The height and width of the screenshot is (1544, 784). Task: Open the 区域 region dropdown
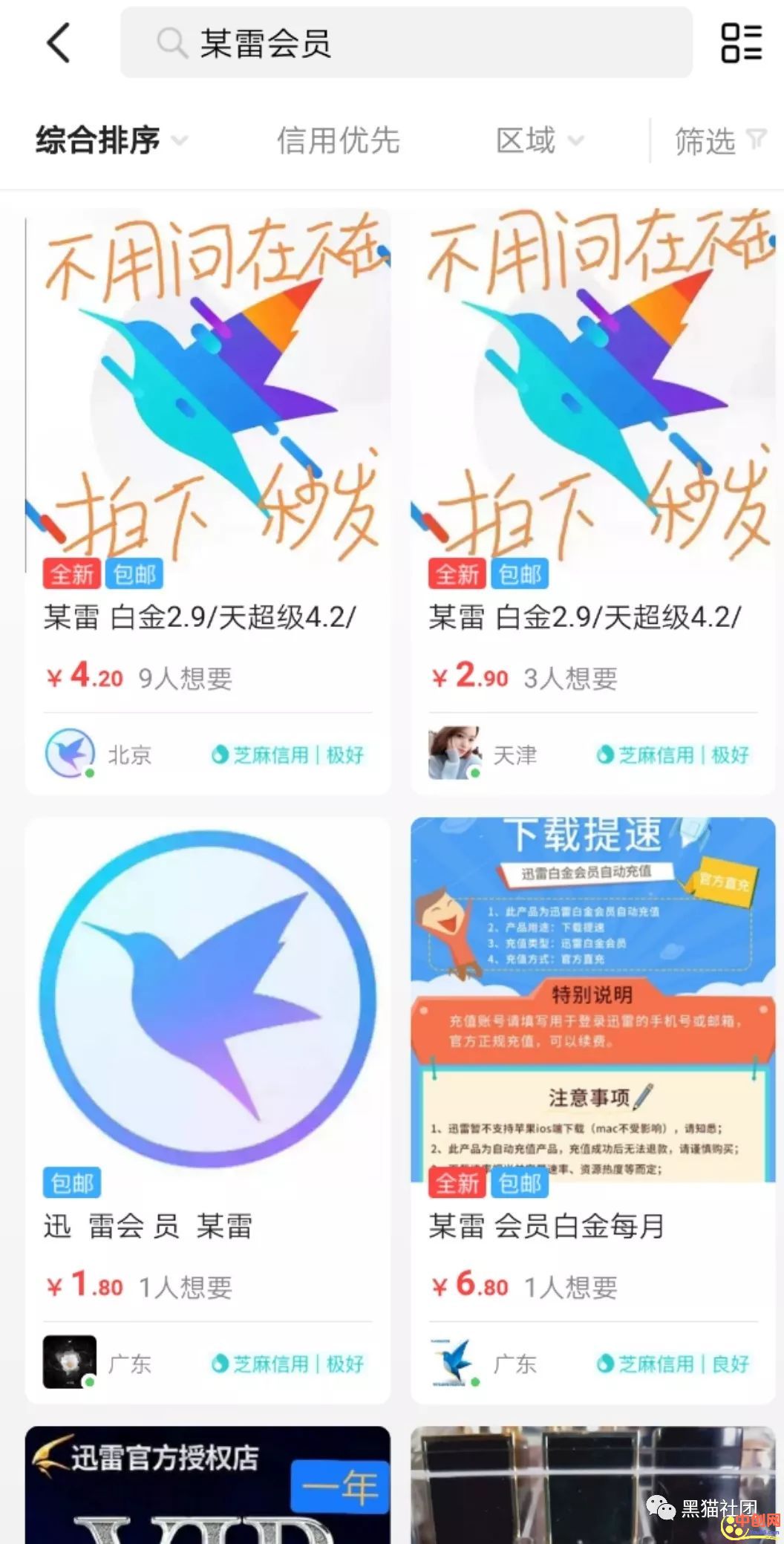539,140
